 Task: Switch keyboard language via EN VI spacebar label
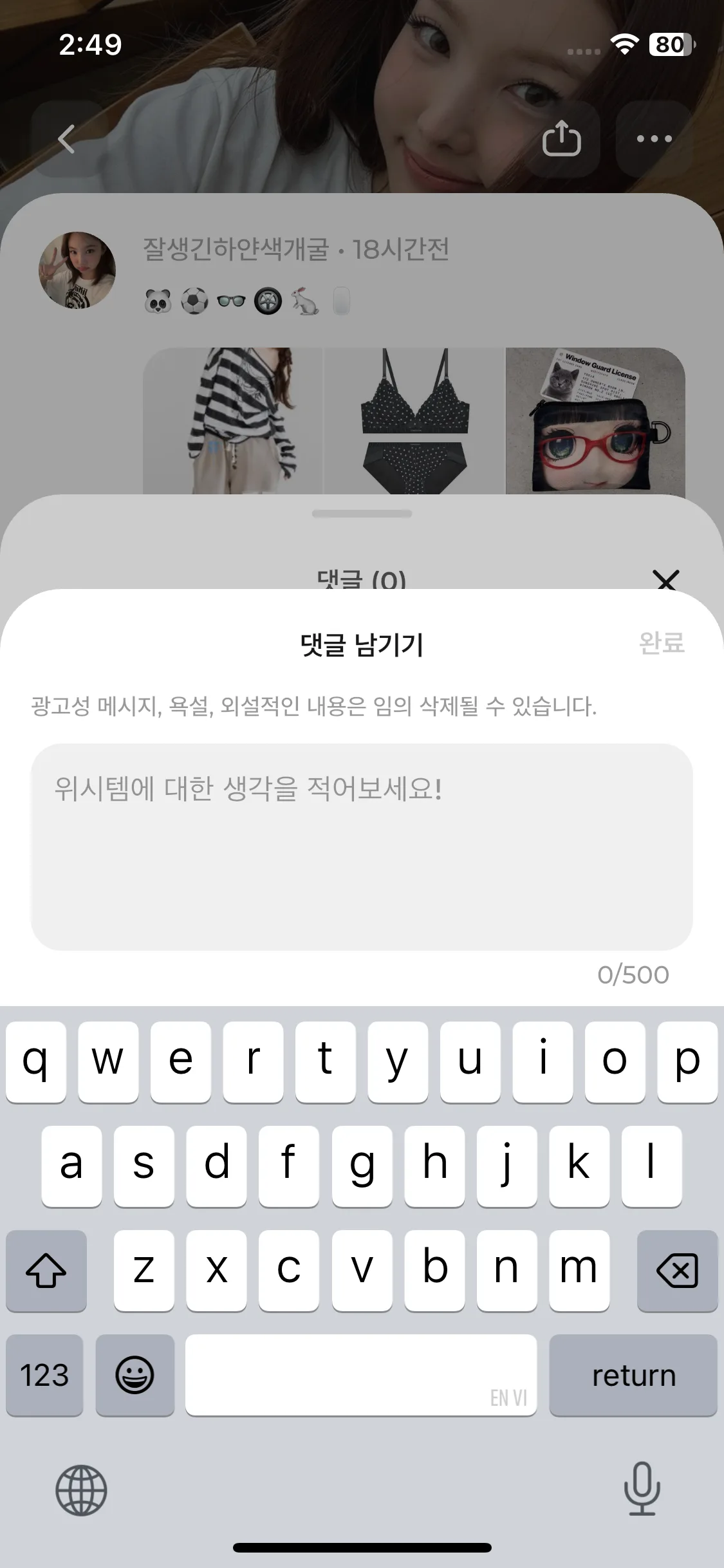click(x=508, y=1399)
